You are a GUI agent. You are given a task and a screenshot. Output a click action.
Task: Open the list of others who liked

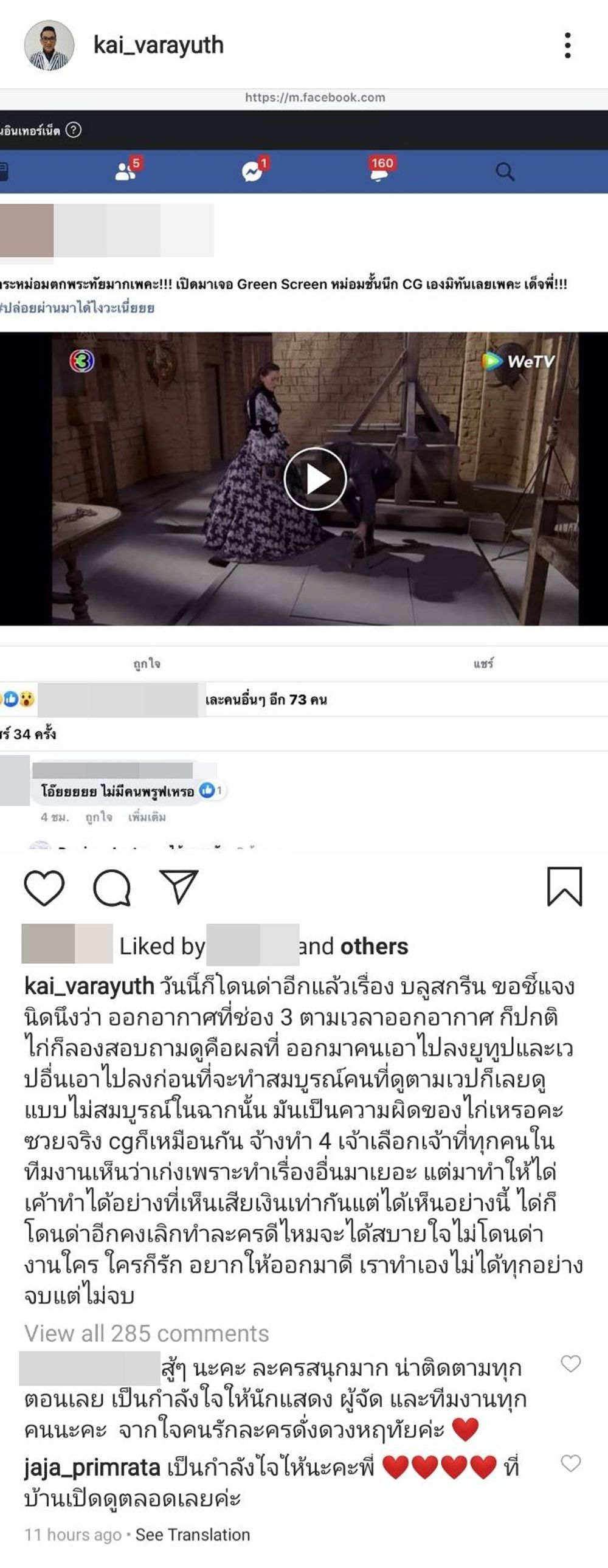pyautogui.click(x=374, y=947)
